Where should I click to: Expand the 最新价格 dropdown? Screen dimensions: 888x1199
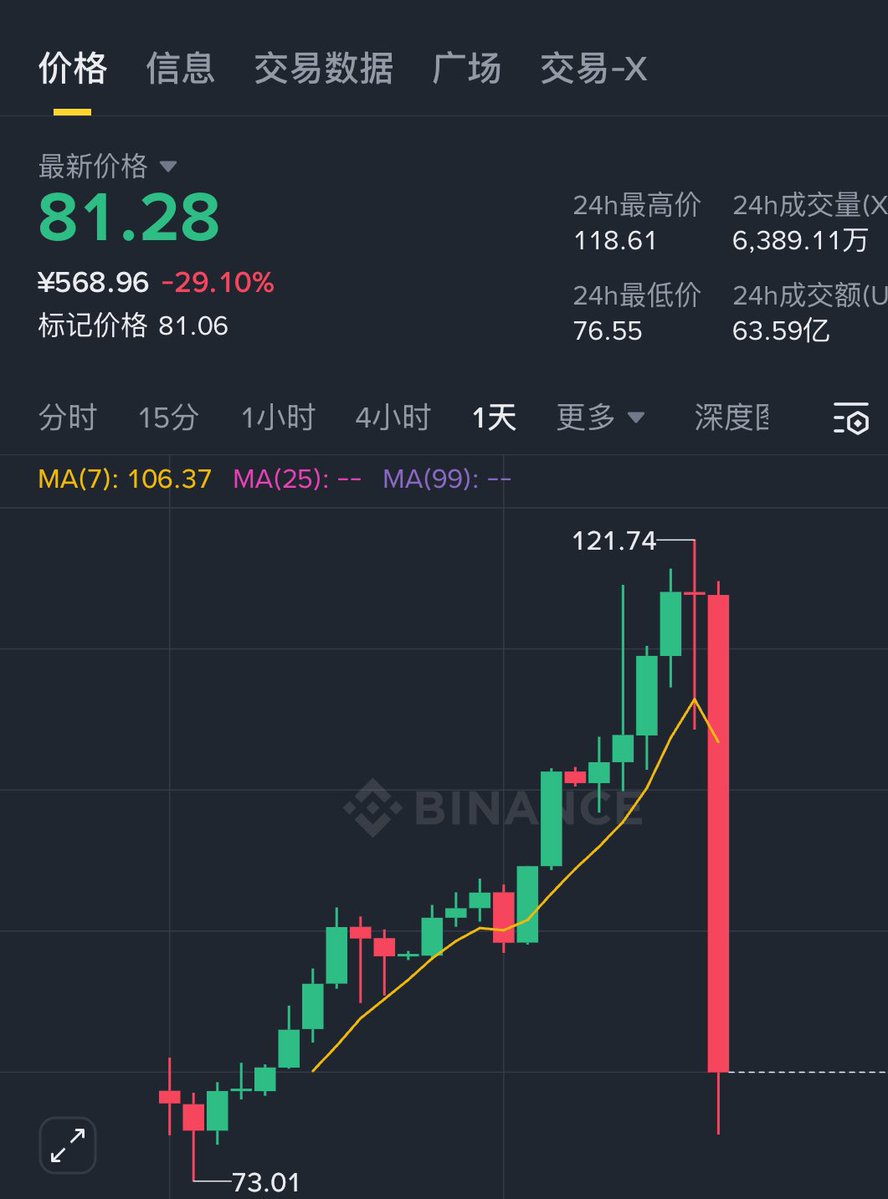(x=108, y=166)
